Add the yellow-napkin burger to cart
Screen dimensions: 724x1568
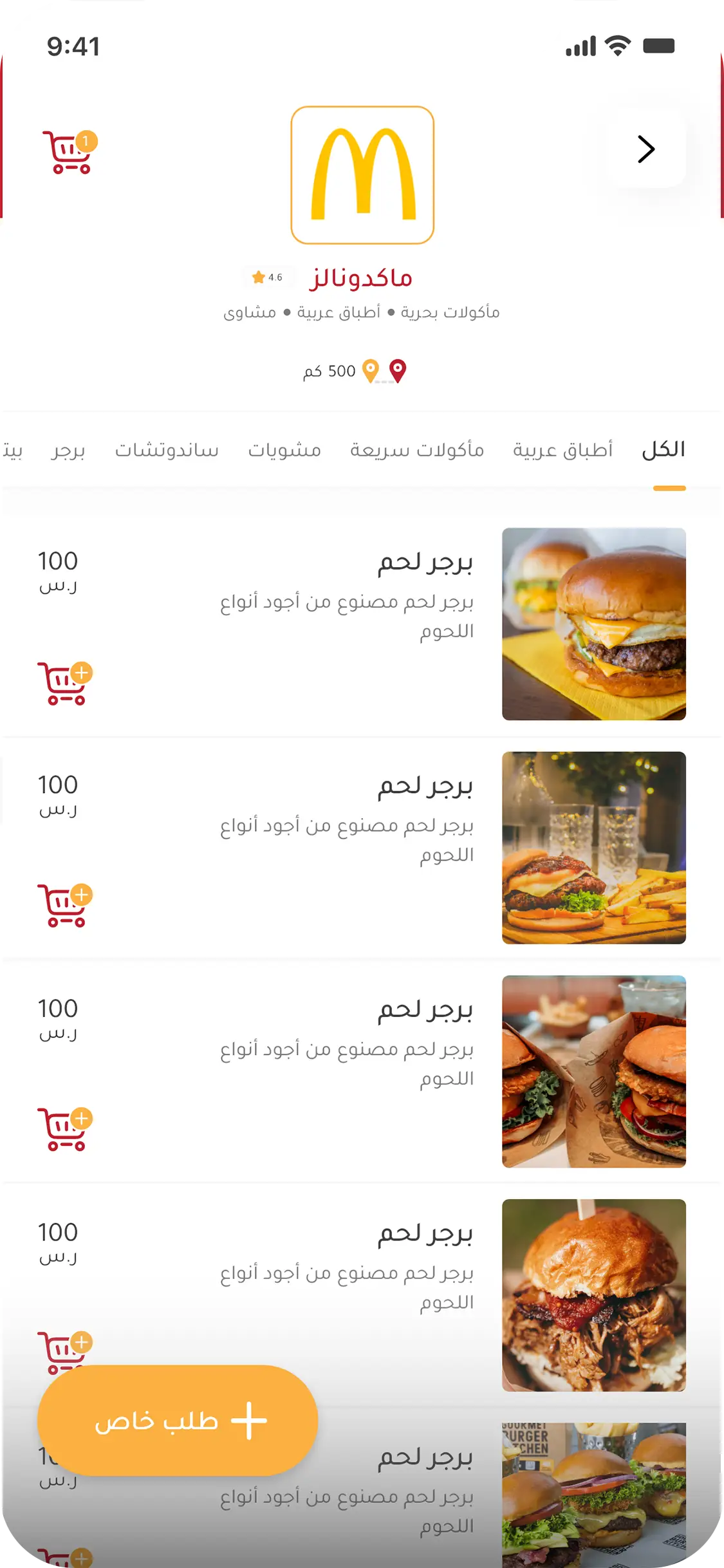point(64,684)
